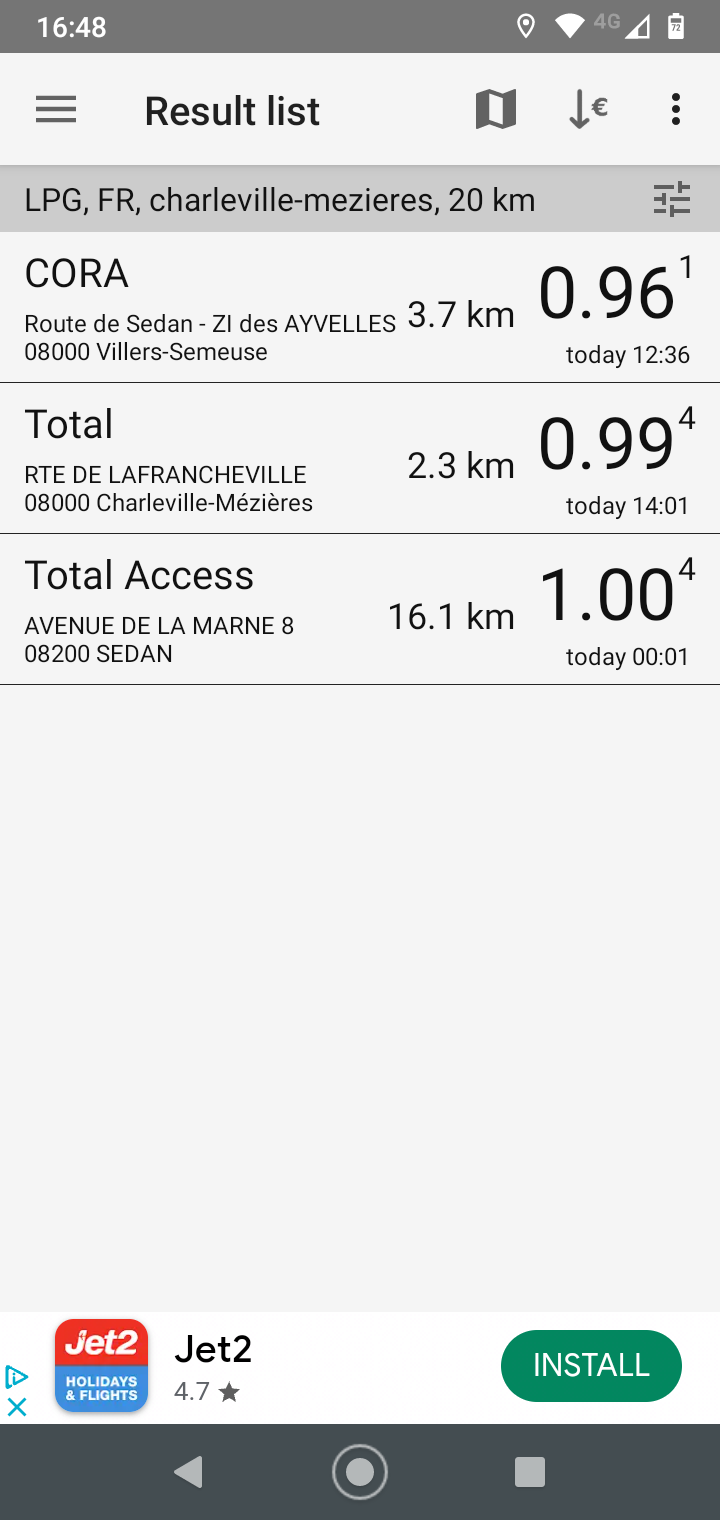Go back using the system back button
720x1520 pixels.
point(188,1472)
